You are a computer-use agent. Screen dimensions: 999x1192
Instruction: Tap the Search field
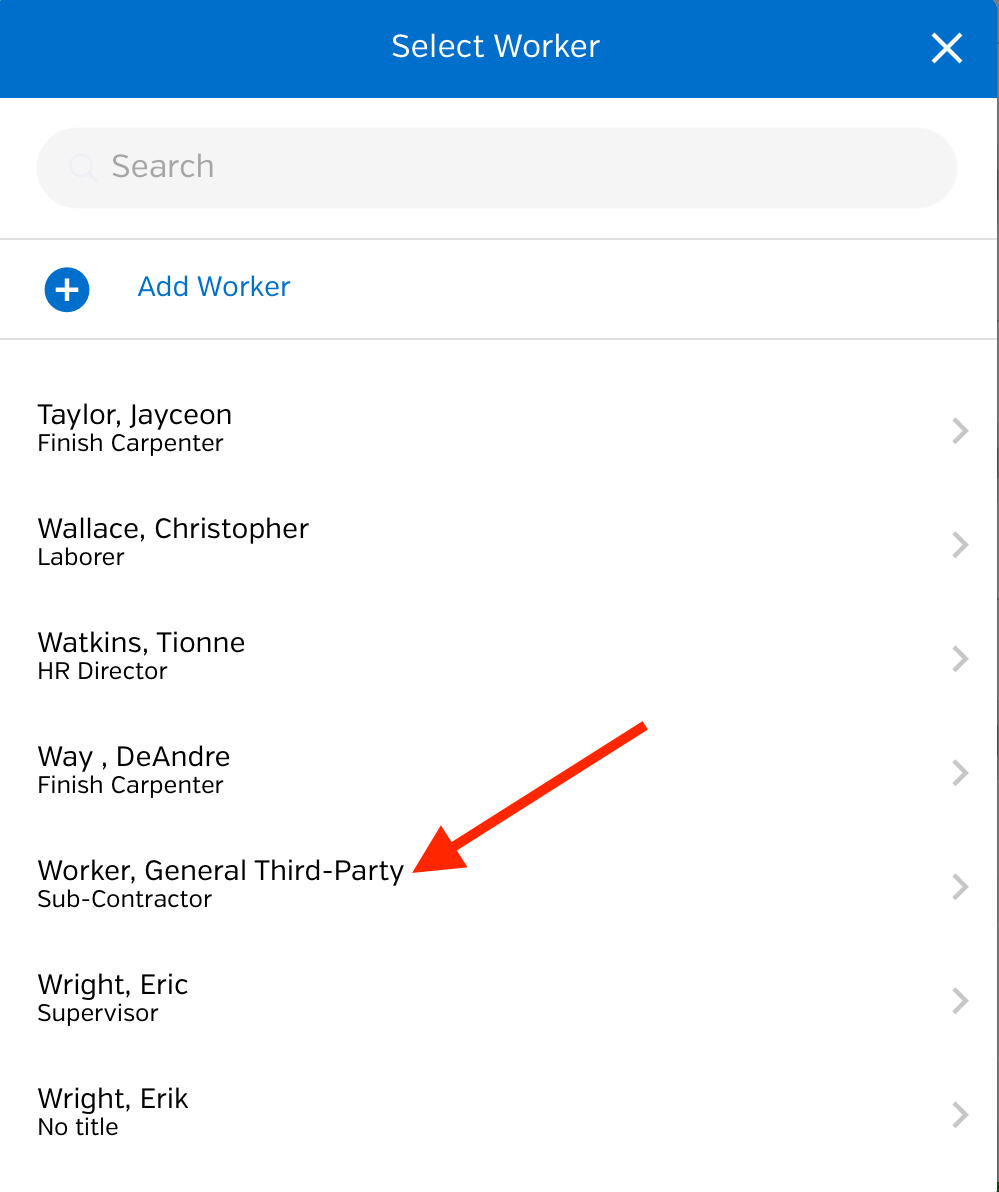pos(496,167)
